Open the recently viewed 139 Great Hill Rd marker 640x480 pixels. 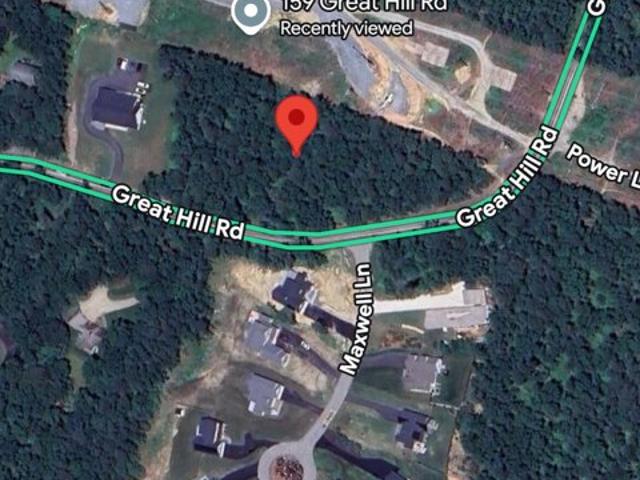[250, 14]
